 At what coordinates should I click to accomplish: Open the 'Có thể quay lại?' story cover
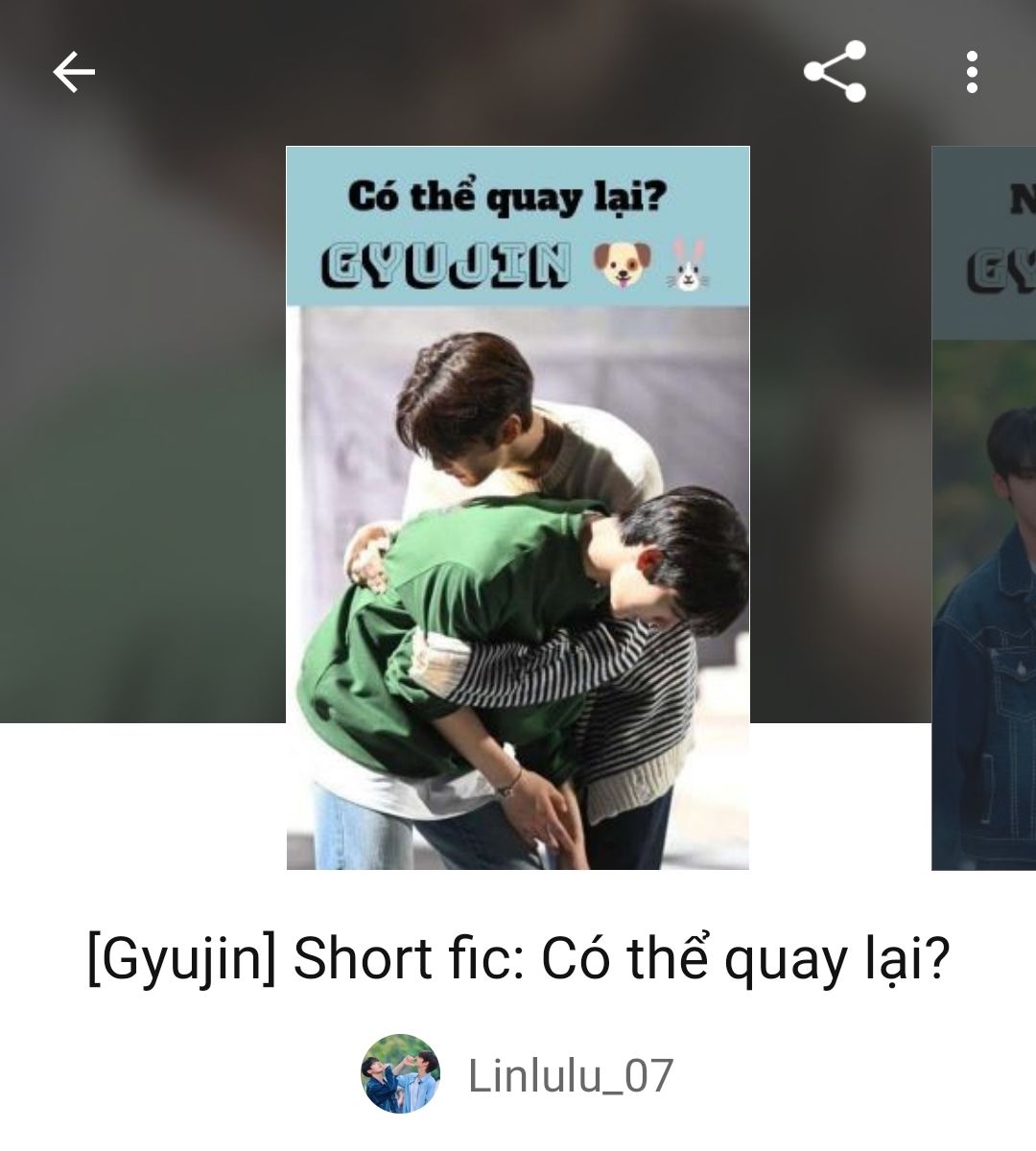tap(518, 508)
